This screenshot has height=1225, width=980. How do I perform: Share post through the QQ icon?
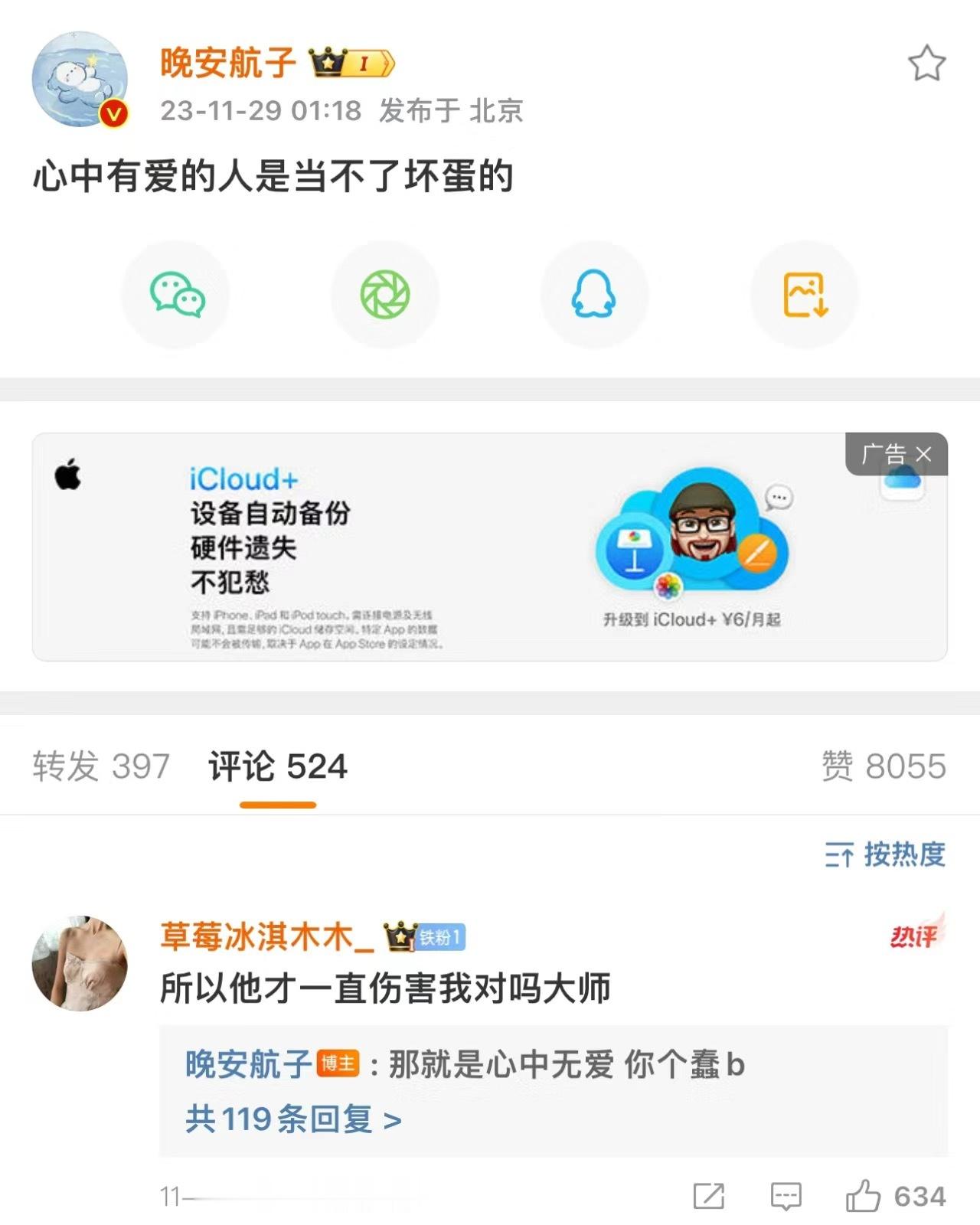point(595,295)
